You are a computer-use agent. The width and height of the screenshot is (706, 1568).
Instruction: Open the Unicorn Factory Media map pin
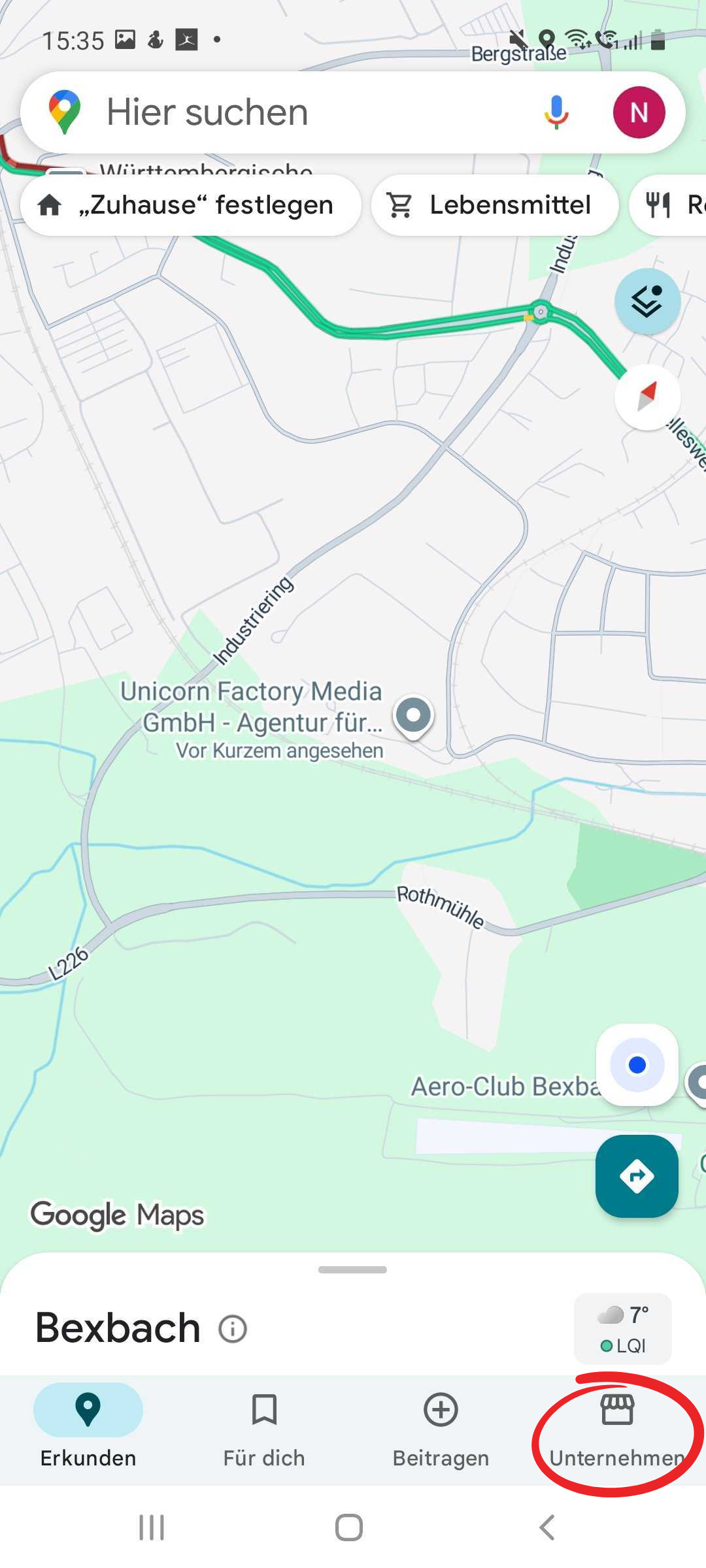pos(413,715)
